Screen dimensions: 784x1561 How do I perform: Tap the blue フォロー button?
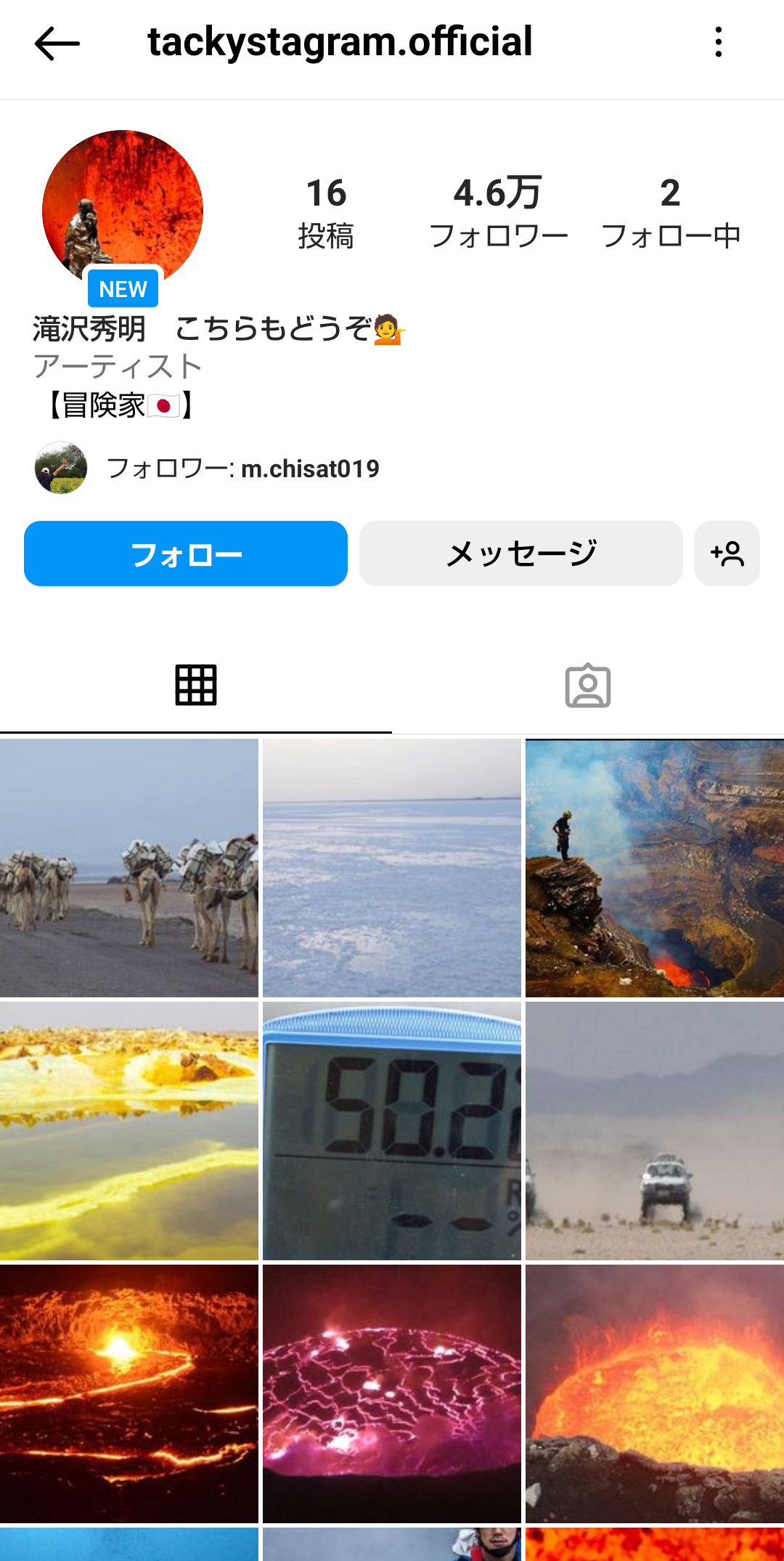click(186, 554)
